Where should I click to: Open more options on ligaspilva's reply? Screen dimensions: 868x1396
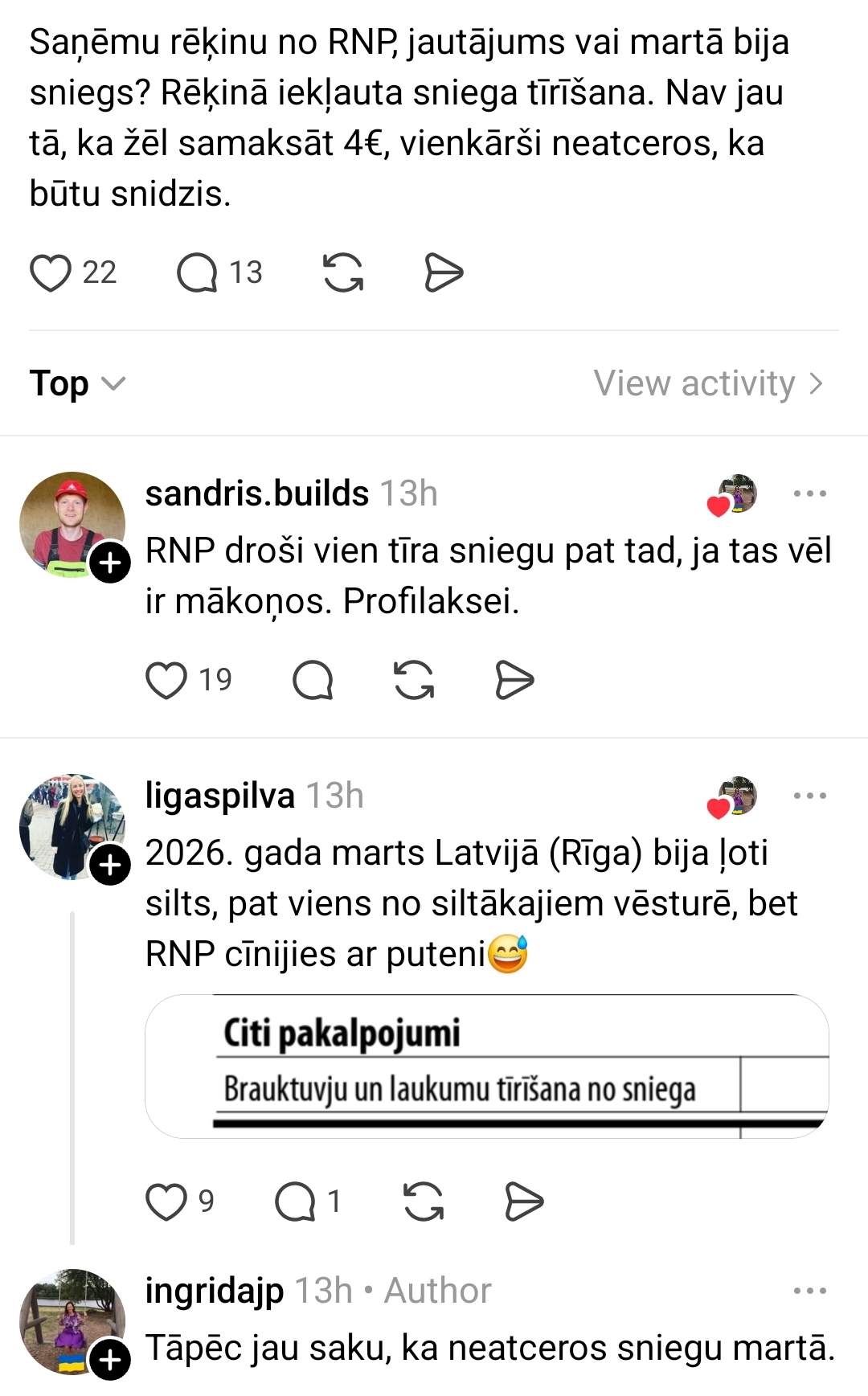click(x=809, y=796)
